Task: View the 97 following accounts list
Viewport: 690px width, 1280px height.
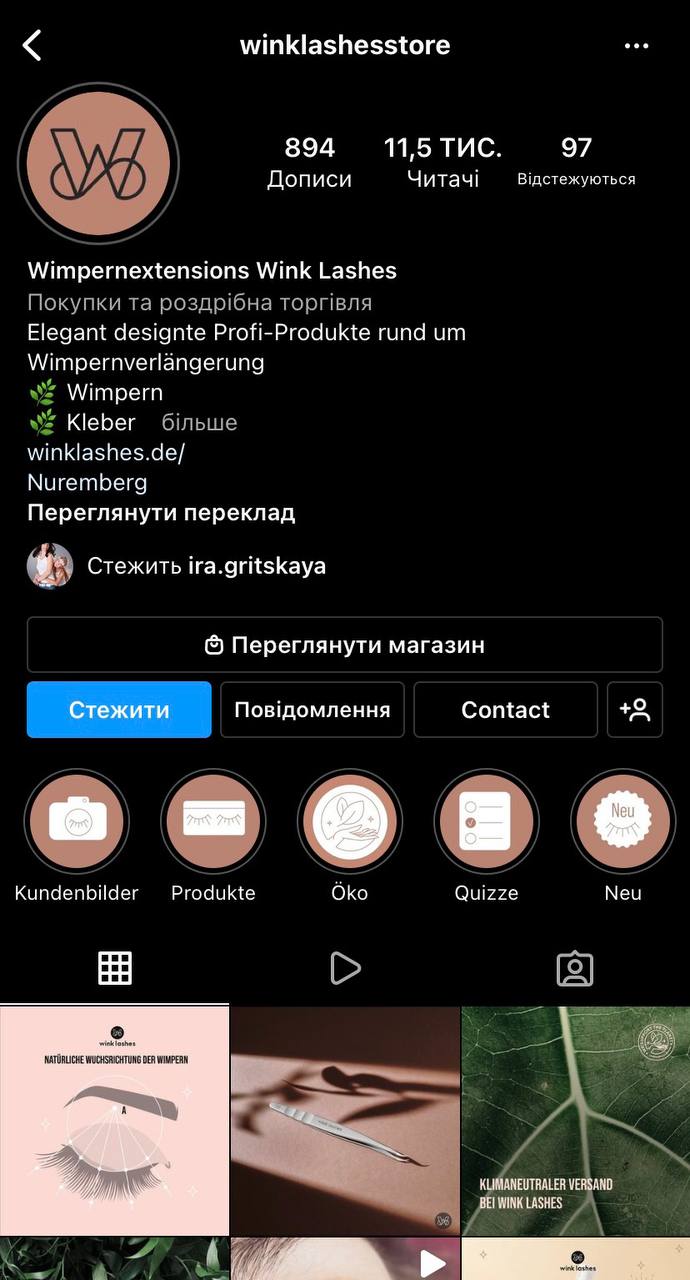Action: click(x=576, y=162)
